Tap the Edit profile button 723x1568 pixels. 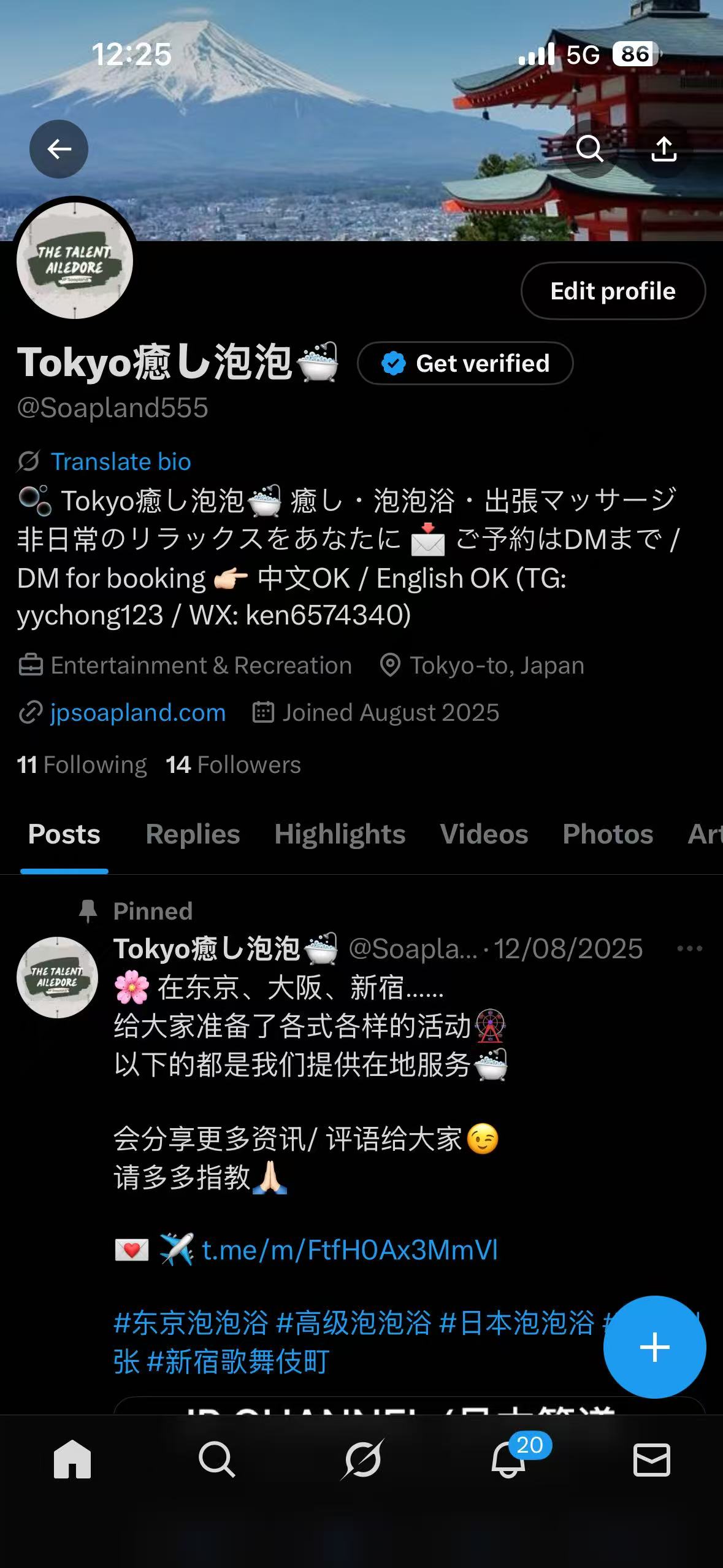pos(613,291)
